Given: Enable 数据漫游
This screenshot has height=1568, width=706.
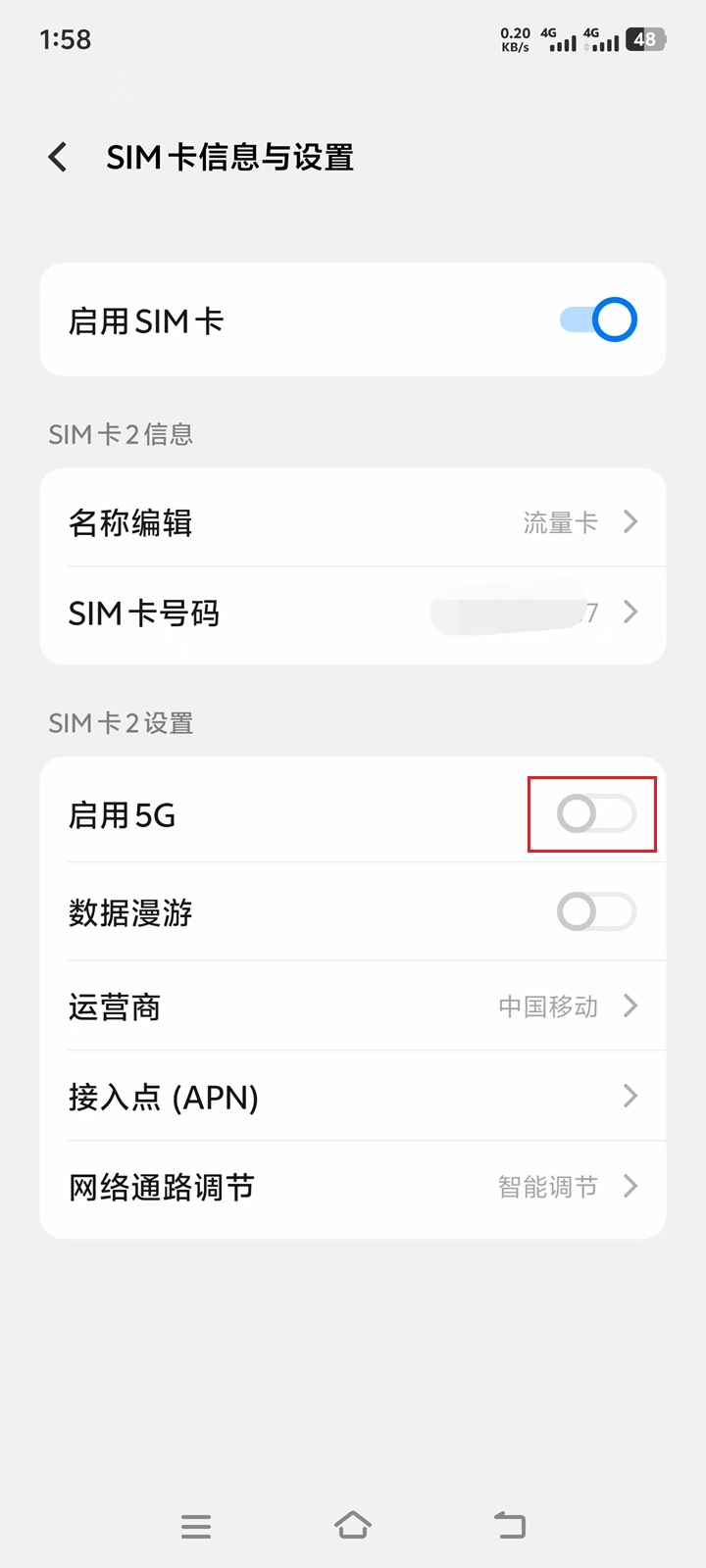Looking at the screenshot, I should click(x=596, y=911).
